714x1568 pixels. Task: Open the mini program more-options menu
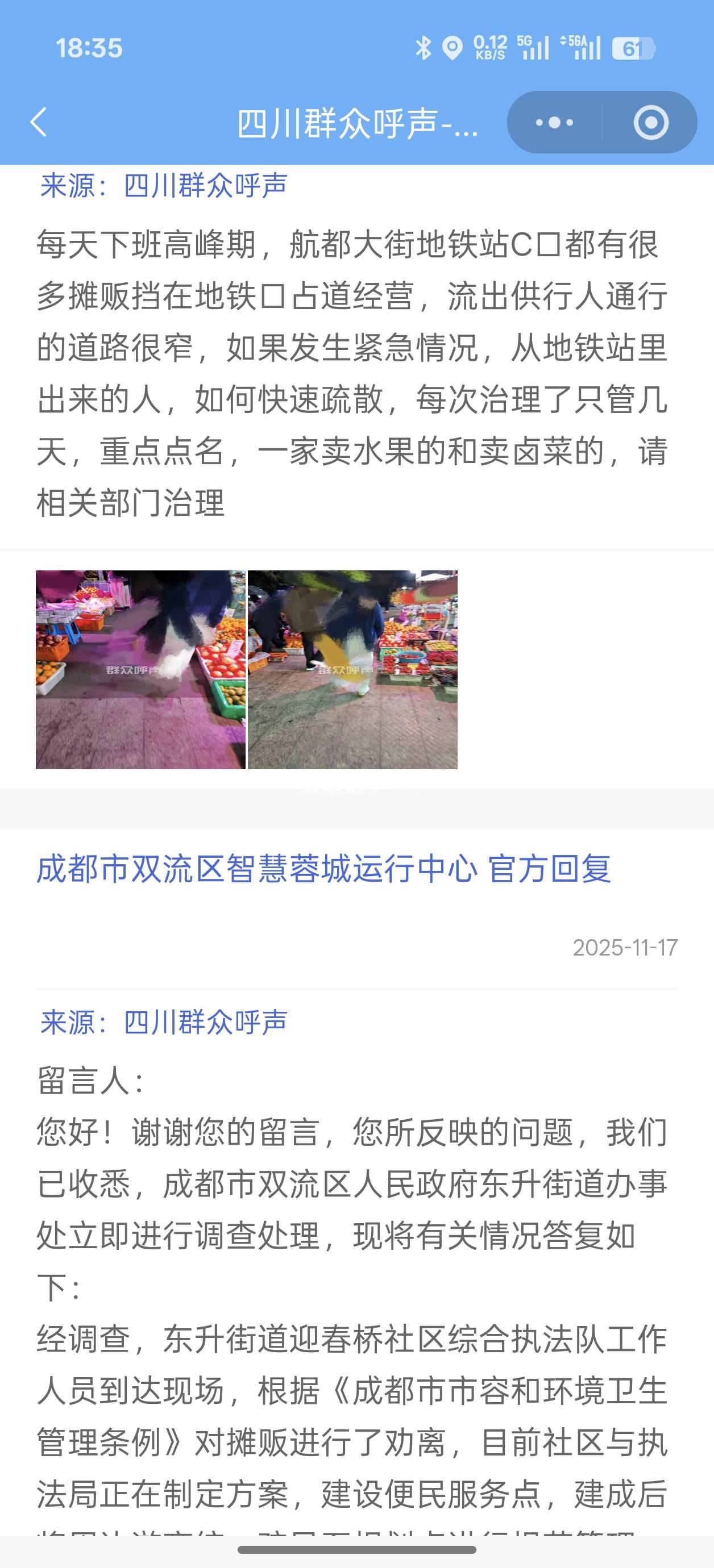[x=554, y=122]
